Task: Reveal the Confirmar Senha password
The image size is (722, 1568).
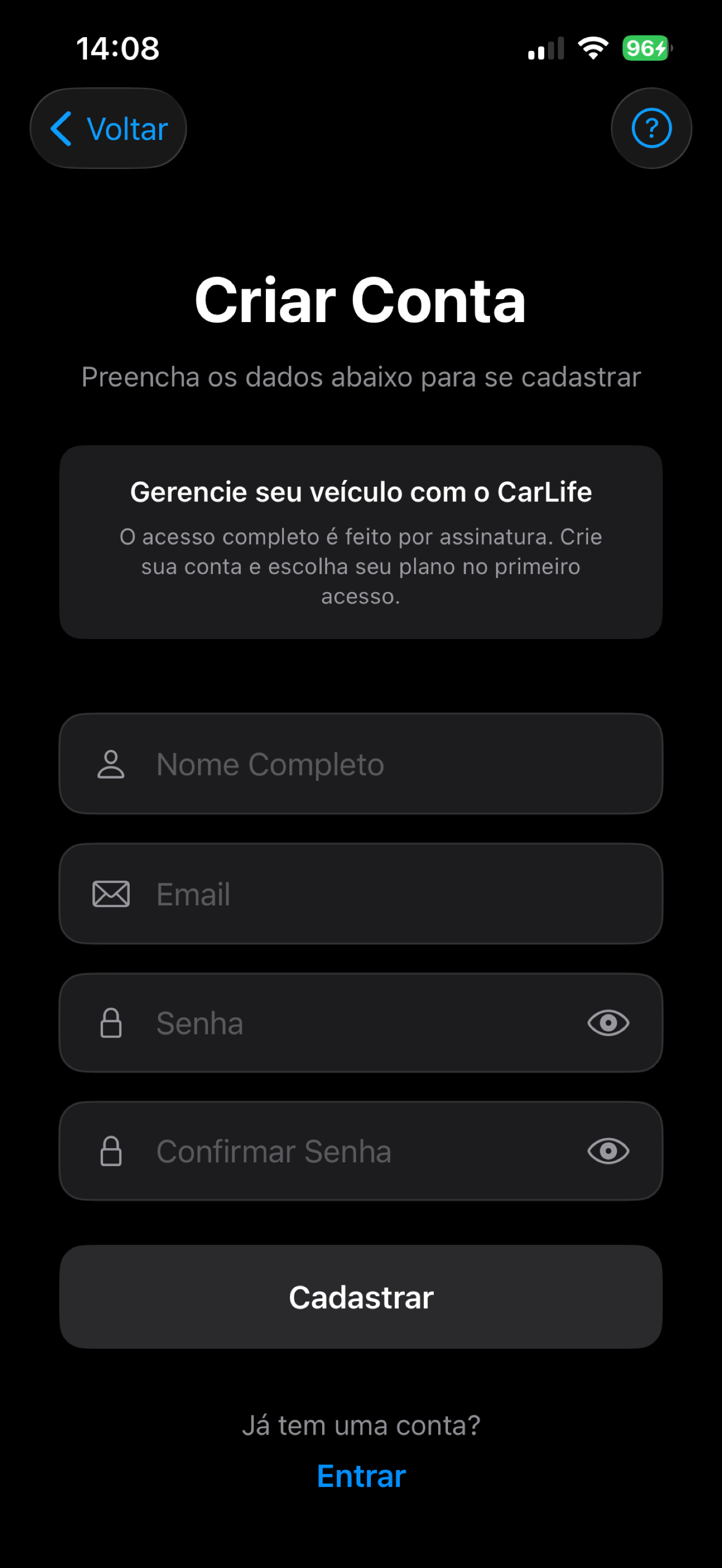Action: [608, 1151]
